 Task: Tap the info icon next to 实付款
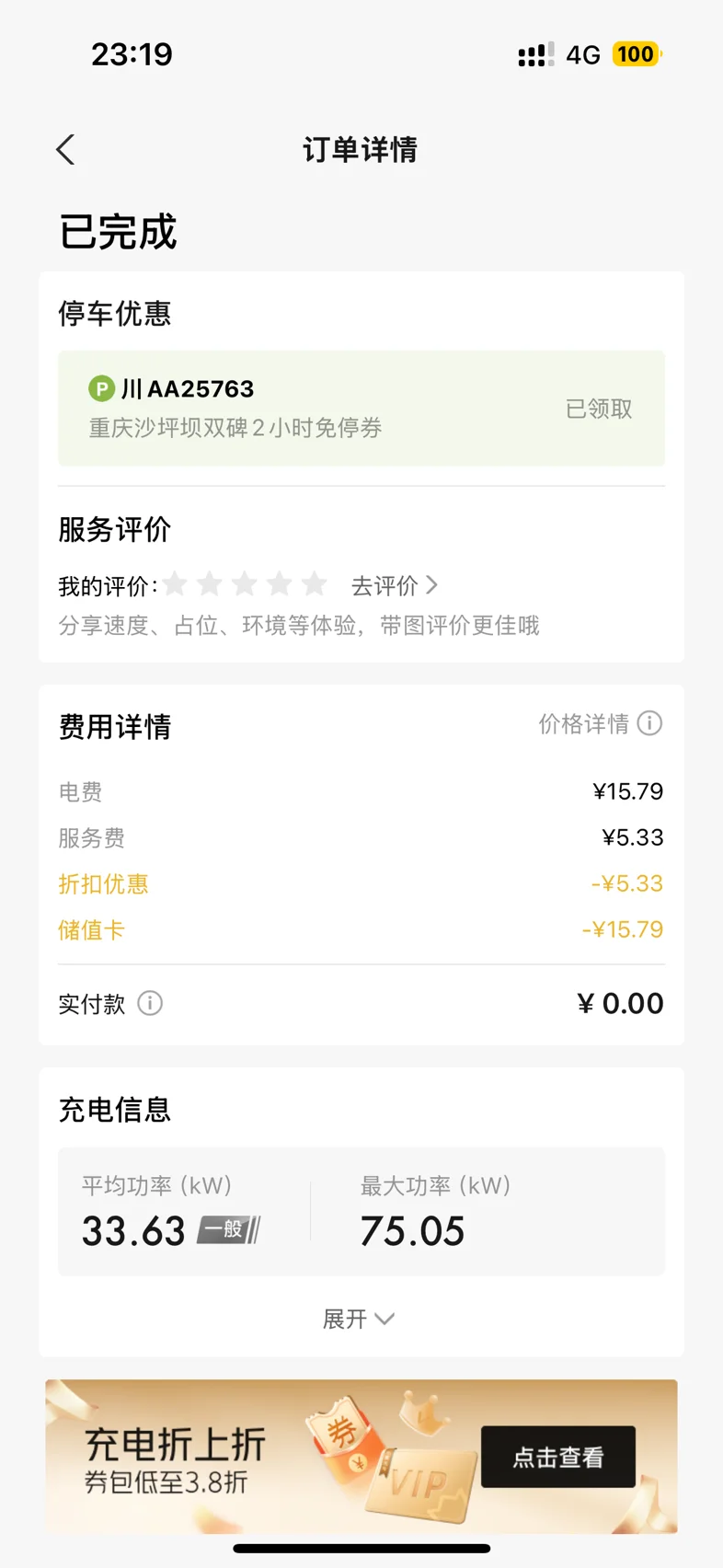coord(150,1003)
